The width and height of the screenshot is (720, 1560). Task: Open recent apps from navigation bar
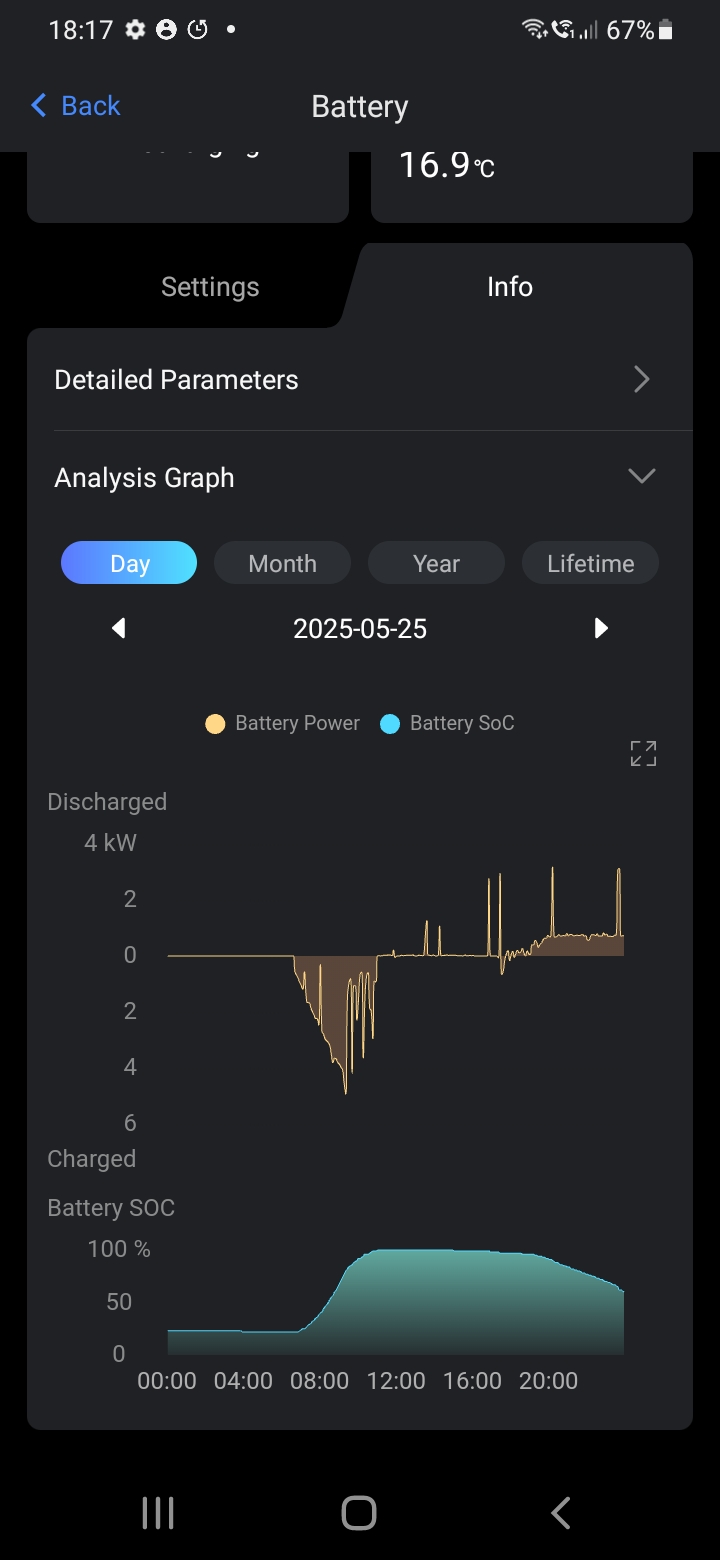click(x=158, y=1513)
